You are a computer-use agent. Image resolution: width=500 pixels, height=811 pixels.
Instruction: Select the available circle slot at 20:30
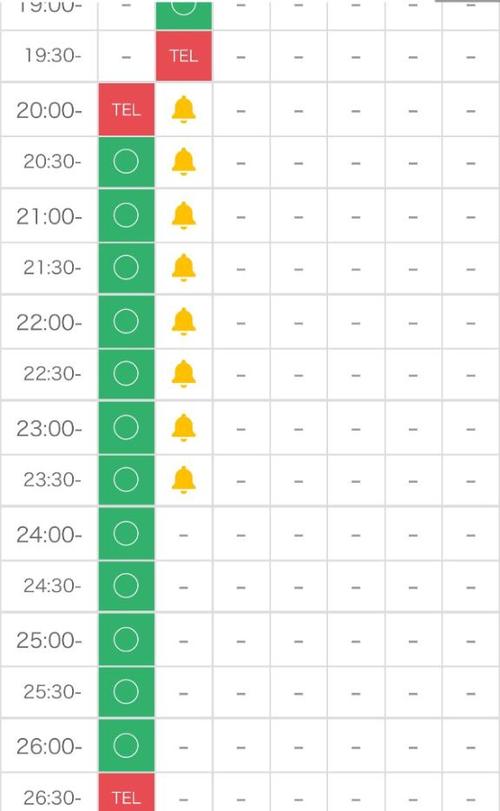[x=126, y=162]
